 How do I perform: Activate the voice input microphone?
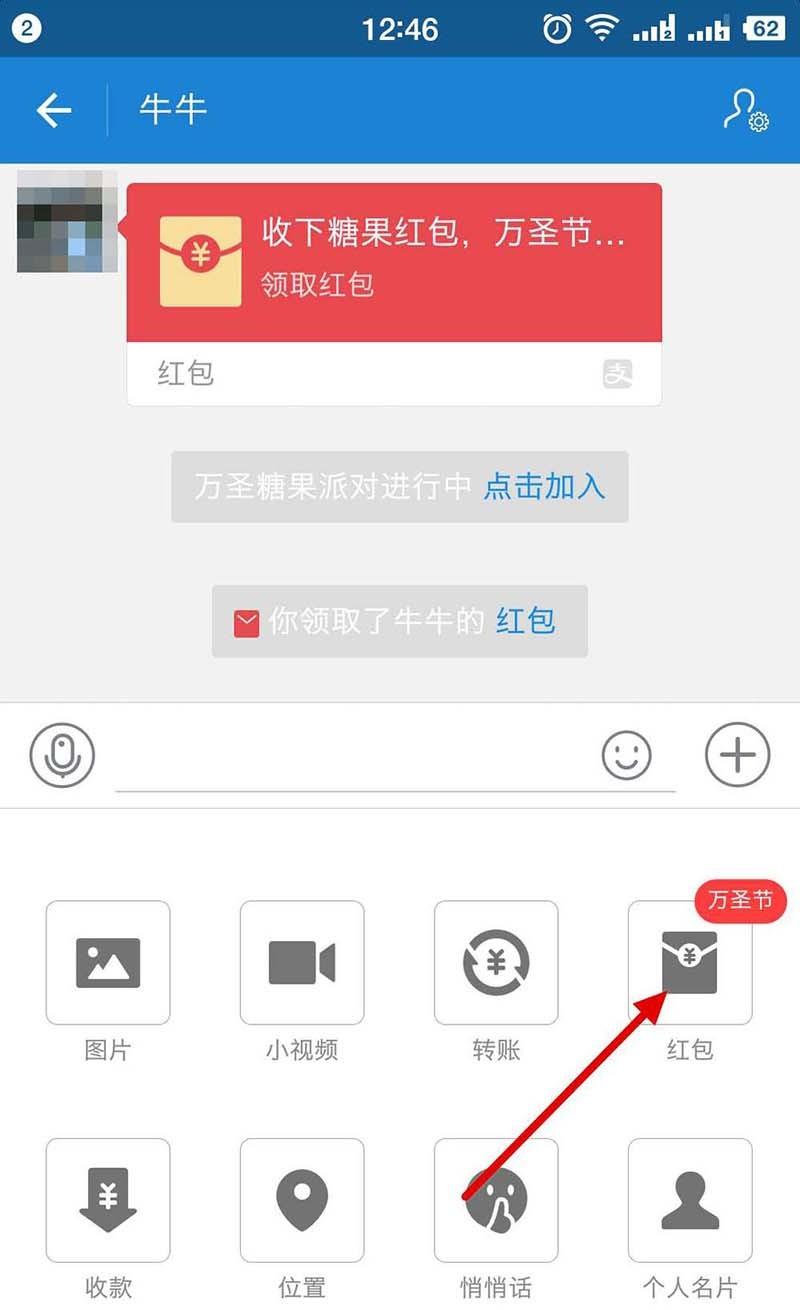(62, 755)
